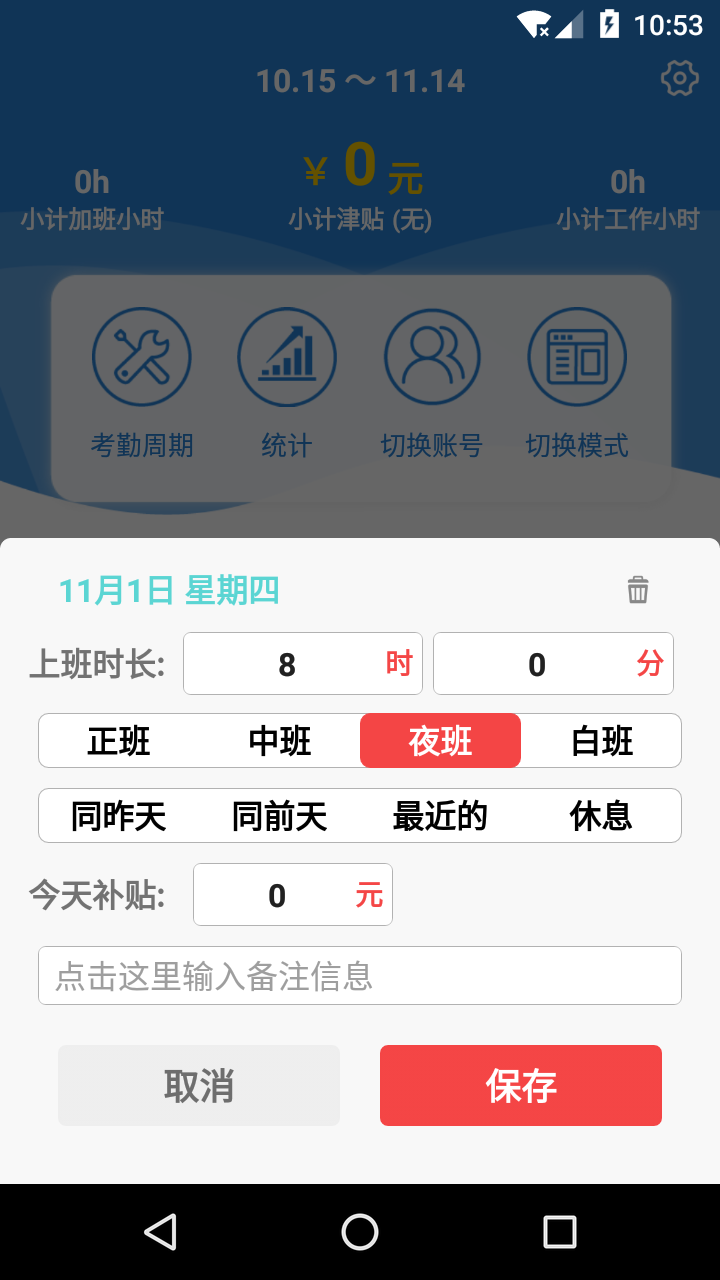Delete this day's record via trash icon

tap(638, 591)
